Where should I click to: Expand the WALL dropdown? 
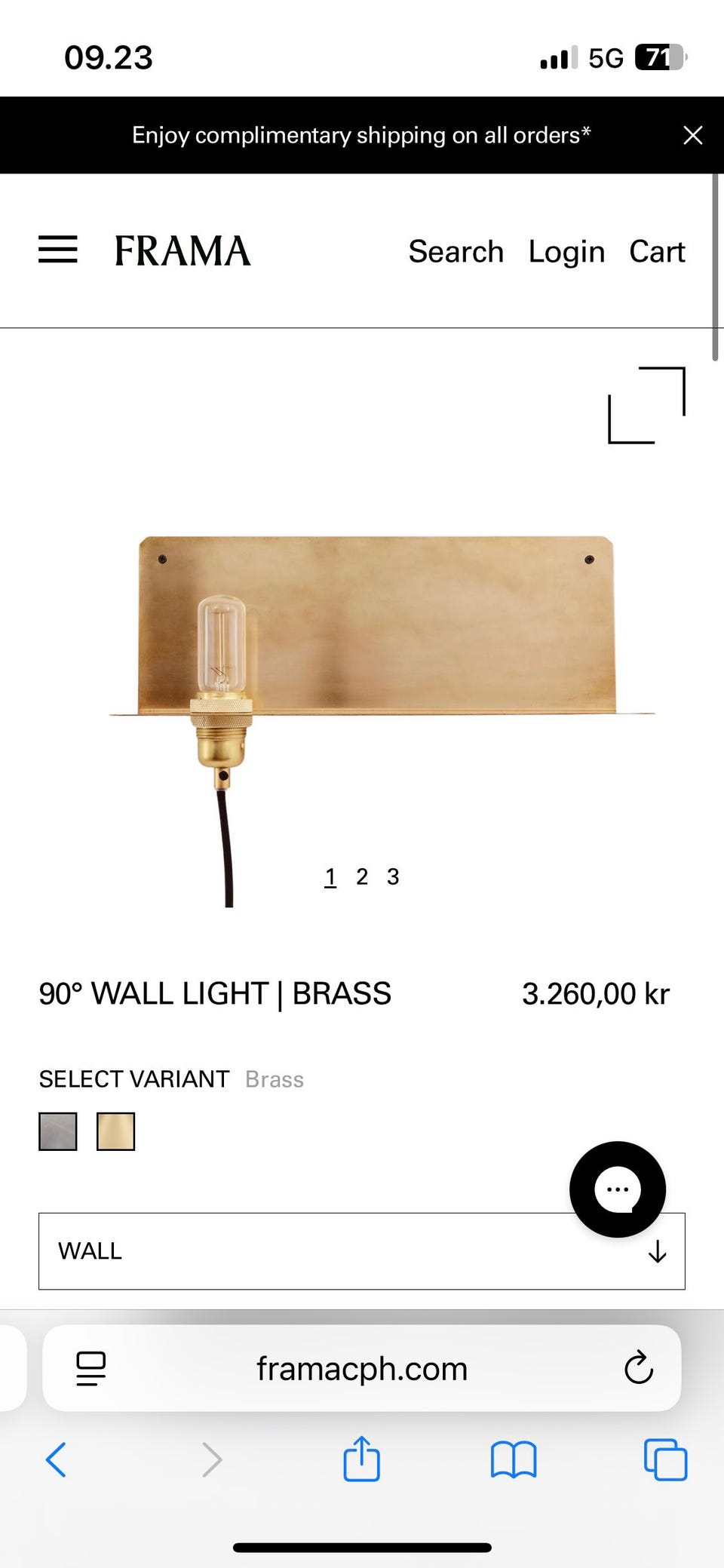click(x=362, y=1251)
